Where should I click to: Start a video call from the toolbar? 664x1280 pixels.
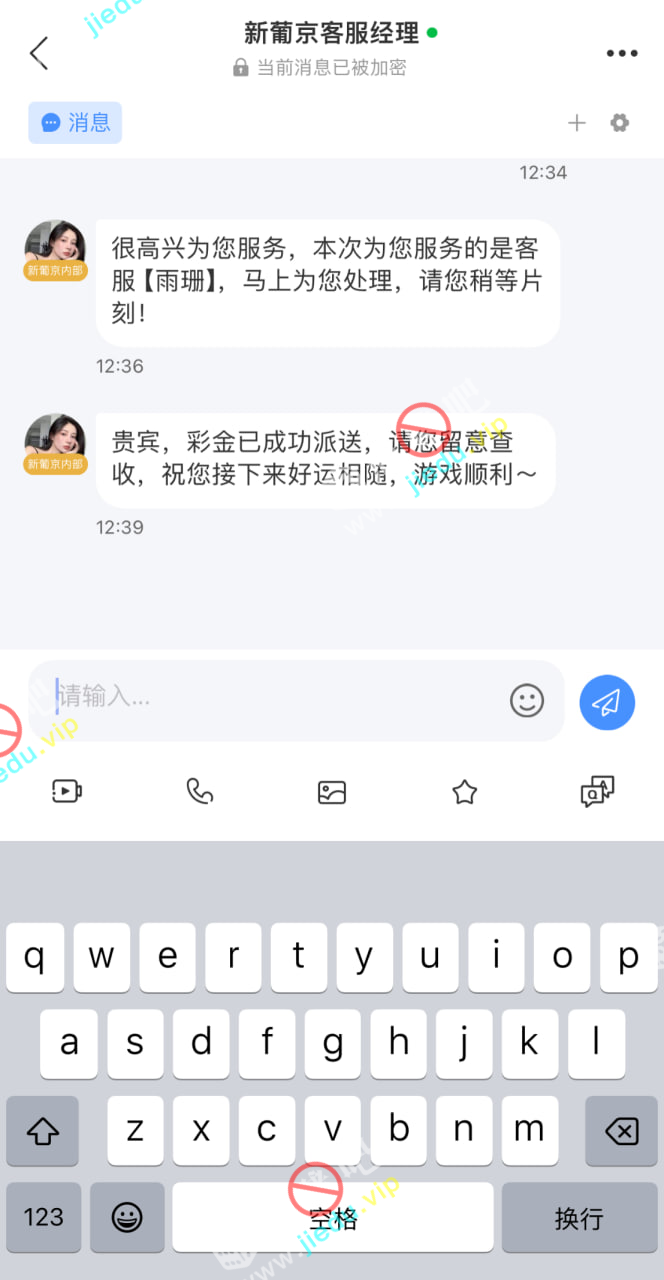pyautogui.click(x=66, y=792)
